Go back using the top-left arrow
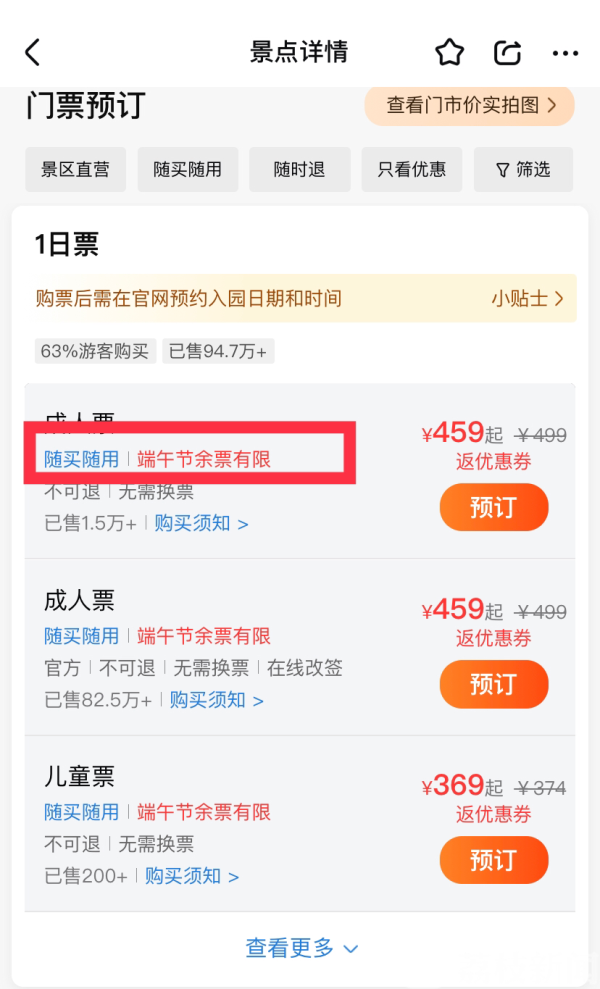 tap(33, 52)
